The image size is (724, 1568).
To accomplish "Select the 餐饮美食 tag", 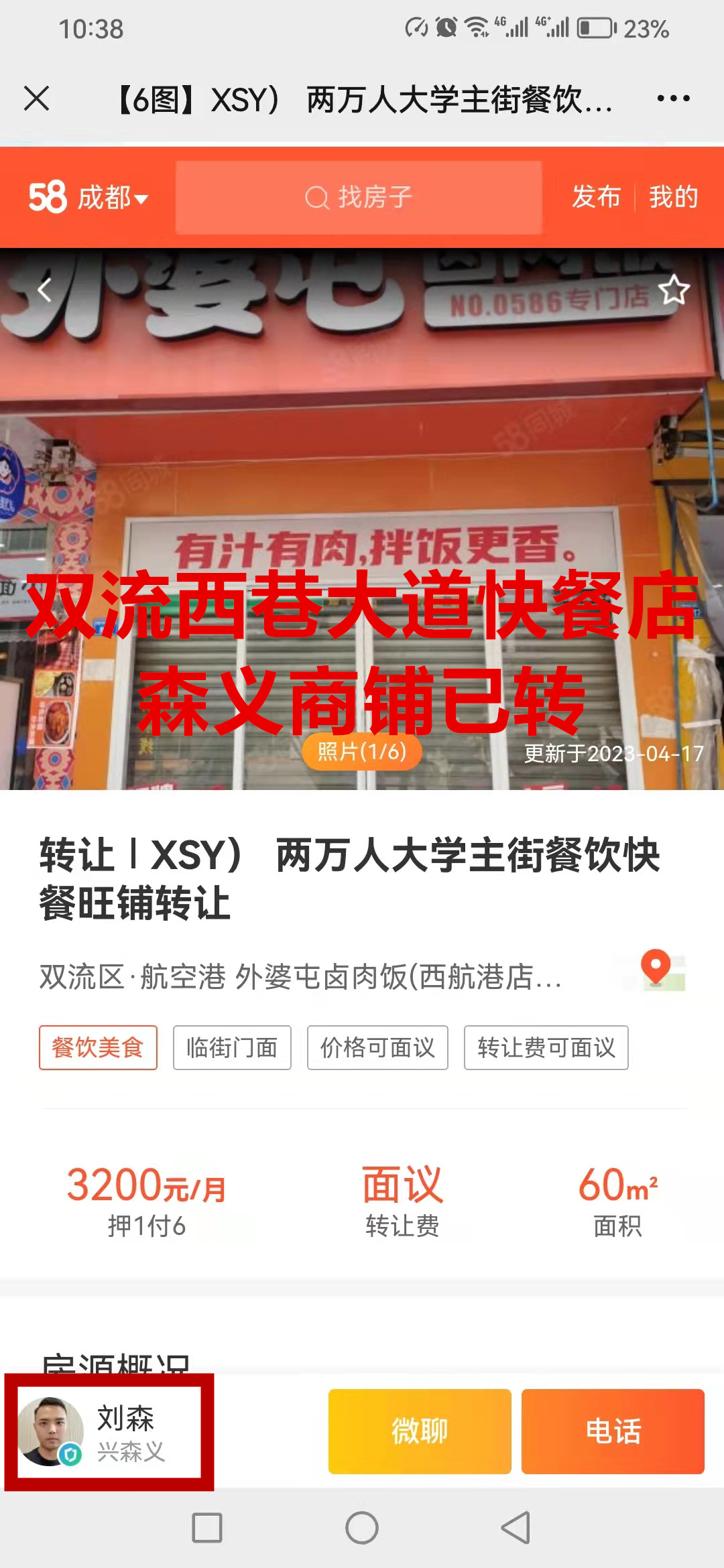I will [98, 1047].
